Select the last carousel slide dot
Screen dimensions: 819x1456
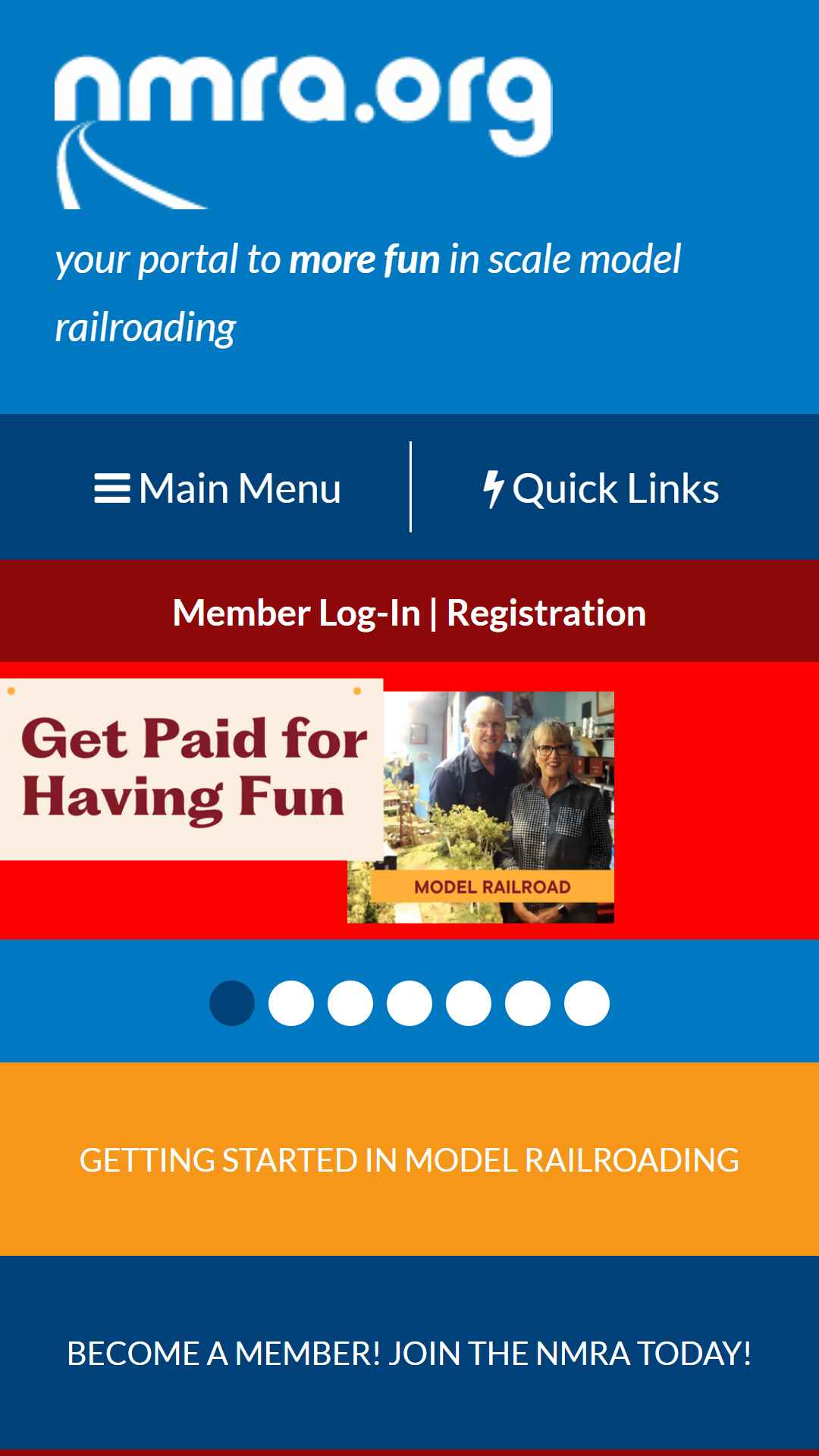587,1003
